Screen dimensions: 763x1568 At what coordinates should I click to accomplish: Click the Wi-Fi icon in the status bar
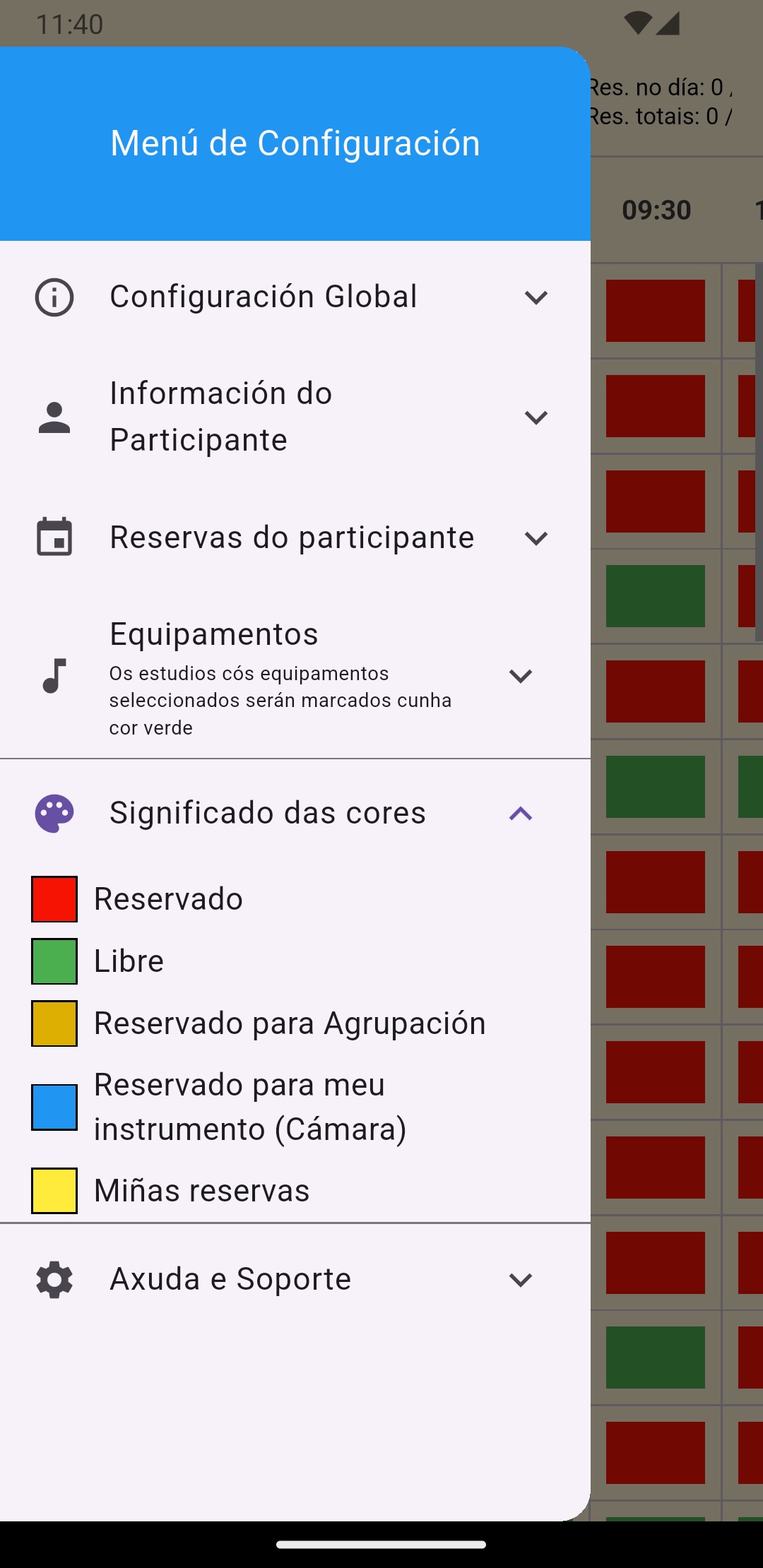coord(637,23)
